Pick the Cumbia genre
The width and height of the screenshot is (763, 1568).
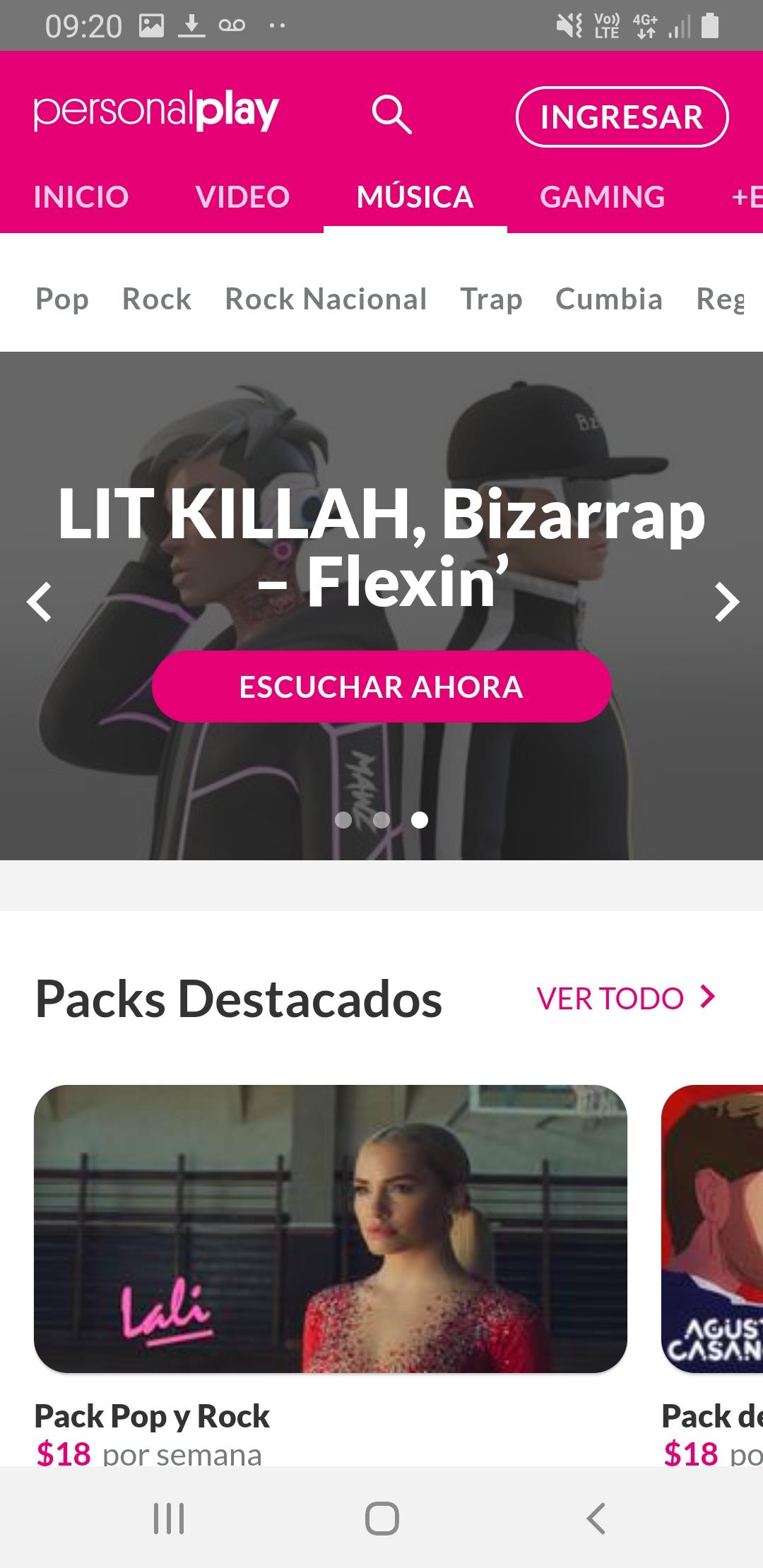609,299
